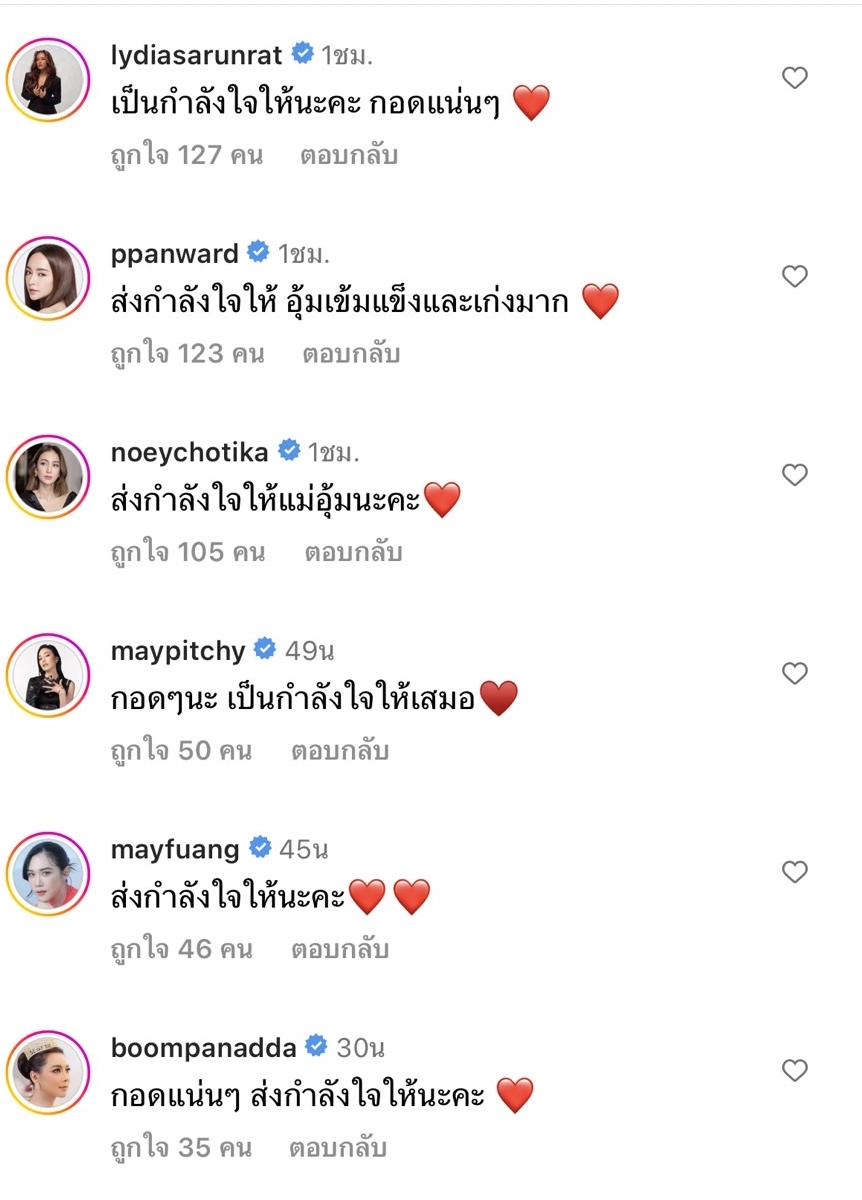Tap ตอบกลับ under maypitchy's comment

340,750
